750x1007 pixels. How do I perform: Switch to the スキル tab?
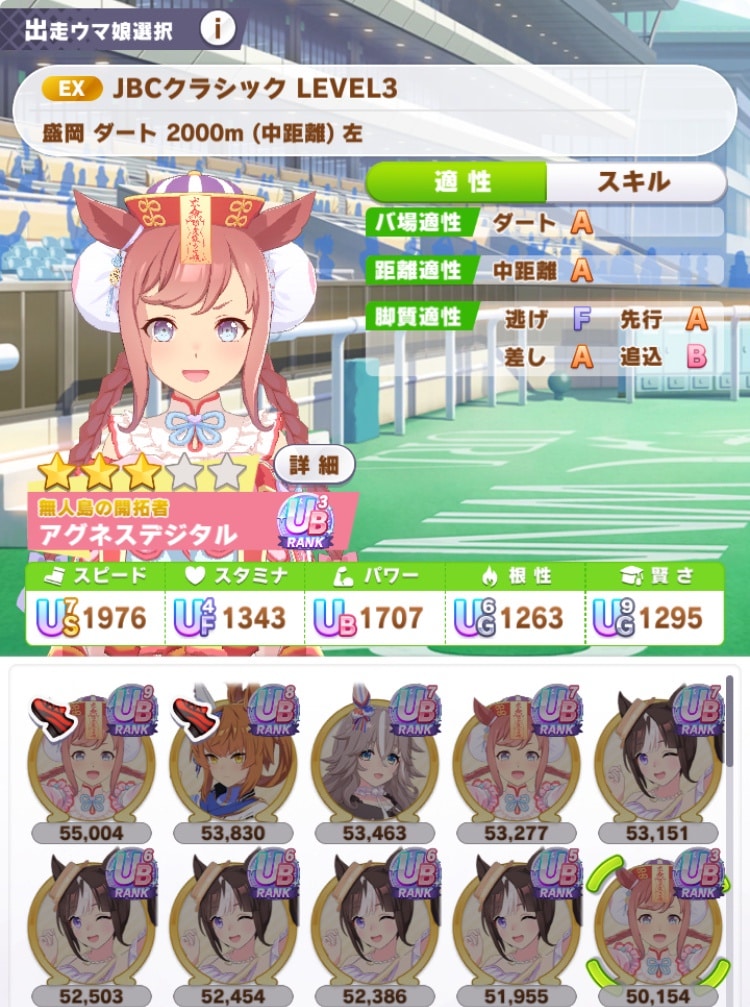(x=634, y=182)
